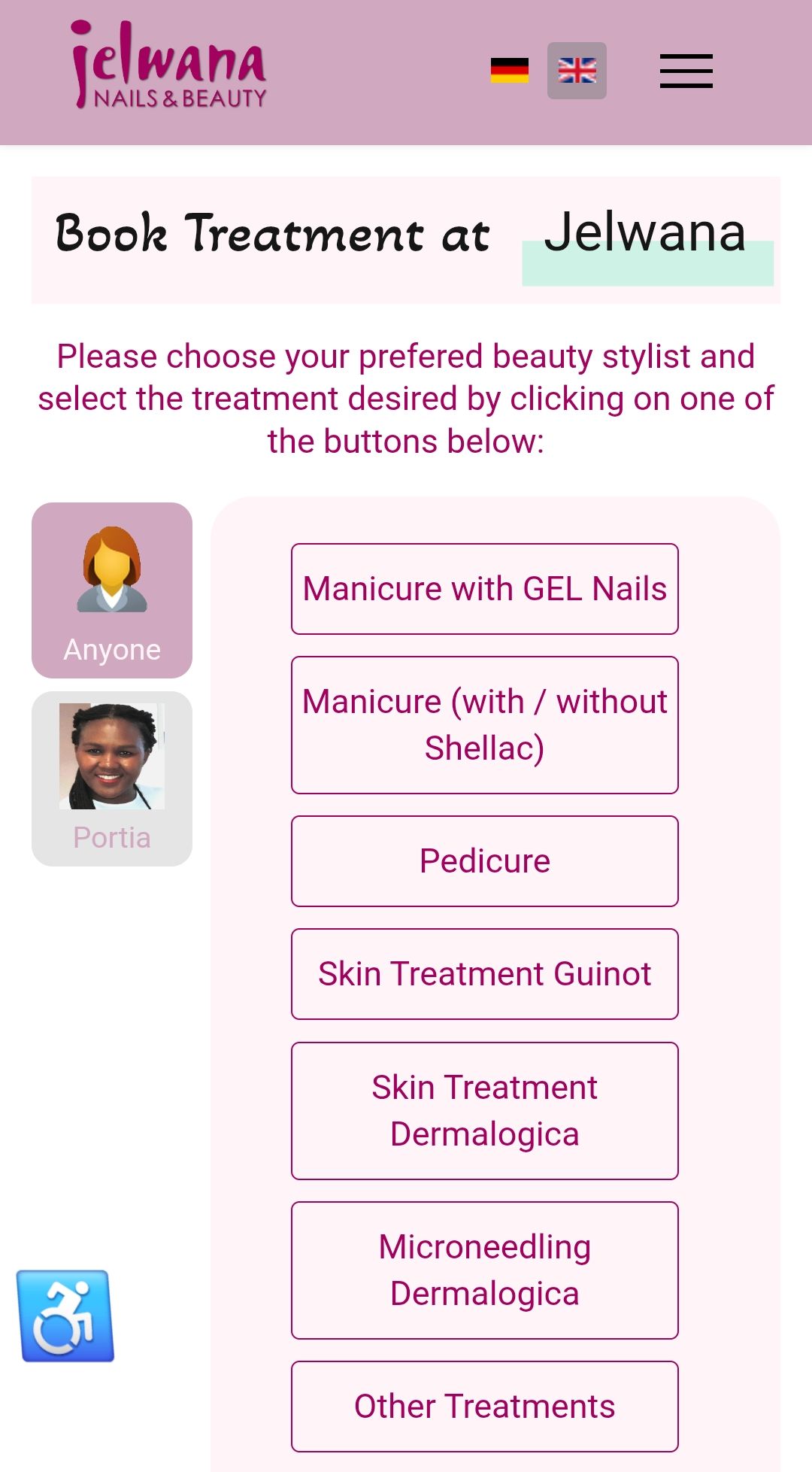Select the English flag
The width and height of the screenshot is (812, 1472).
coord(577,71)
